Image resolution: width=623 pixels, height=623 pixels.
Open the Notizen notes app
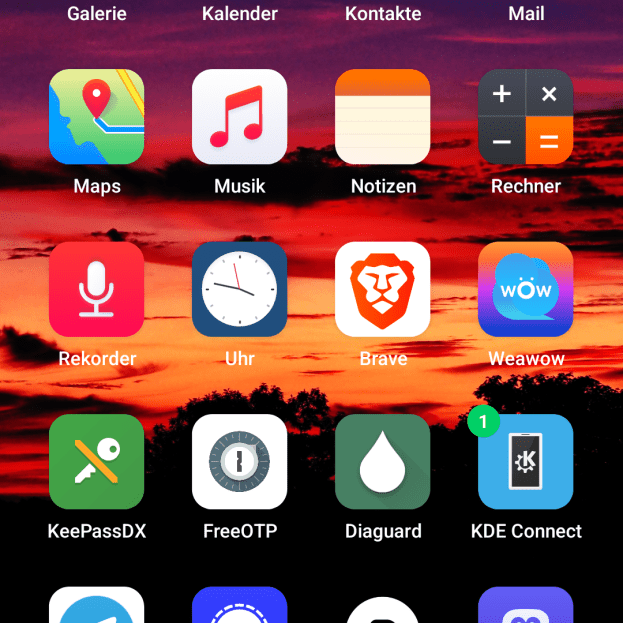[x=383, y=117]
